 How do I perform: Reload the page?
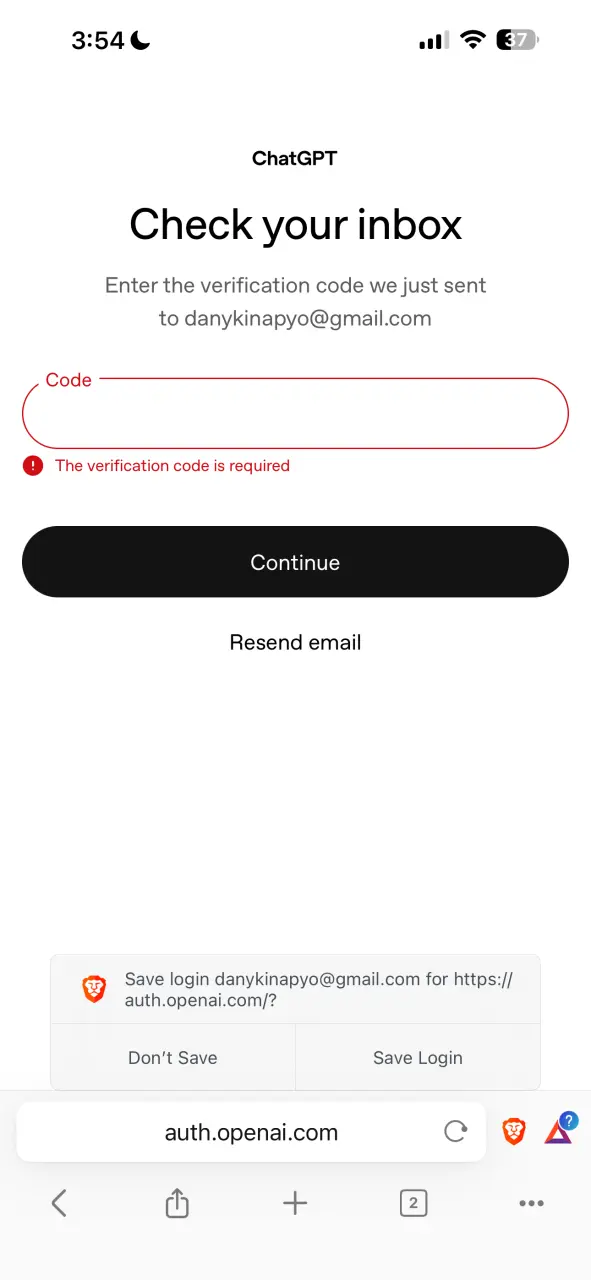tap(456, 1132)
